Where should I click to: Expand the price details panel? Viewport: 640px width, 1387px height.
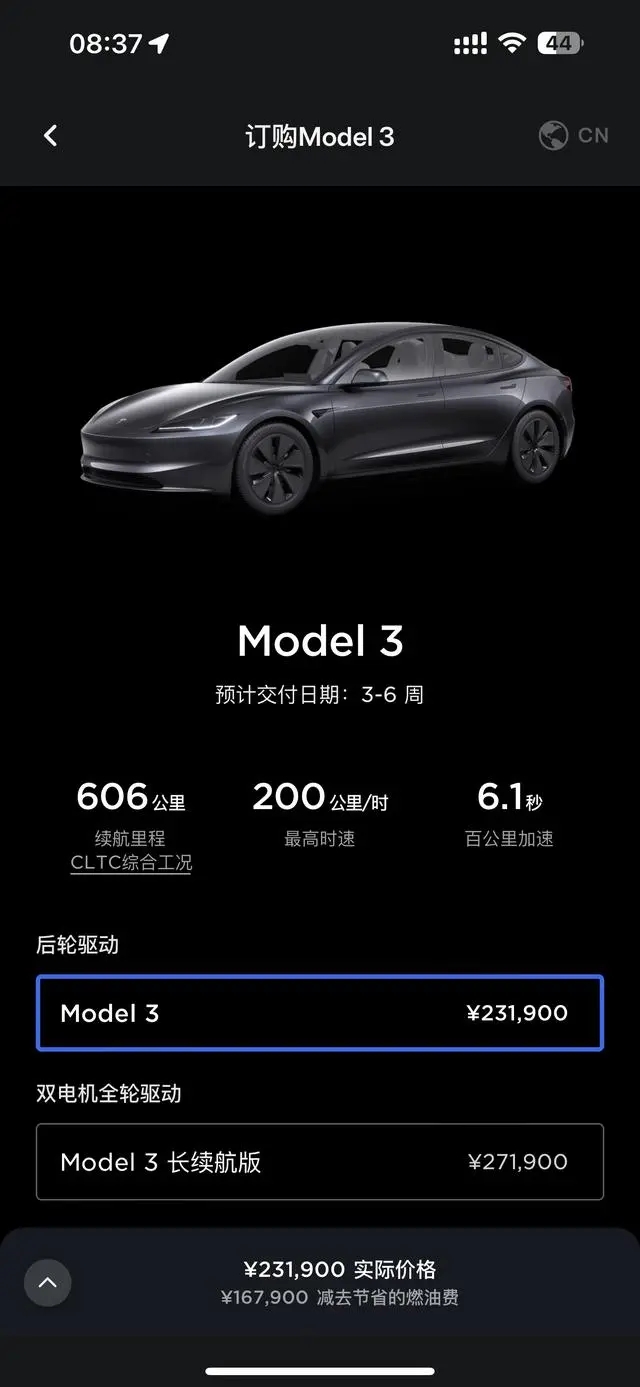pos(48,1282)
